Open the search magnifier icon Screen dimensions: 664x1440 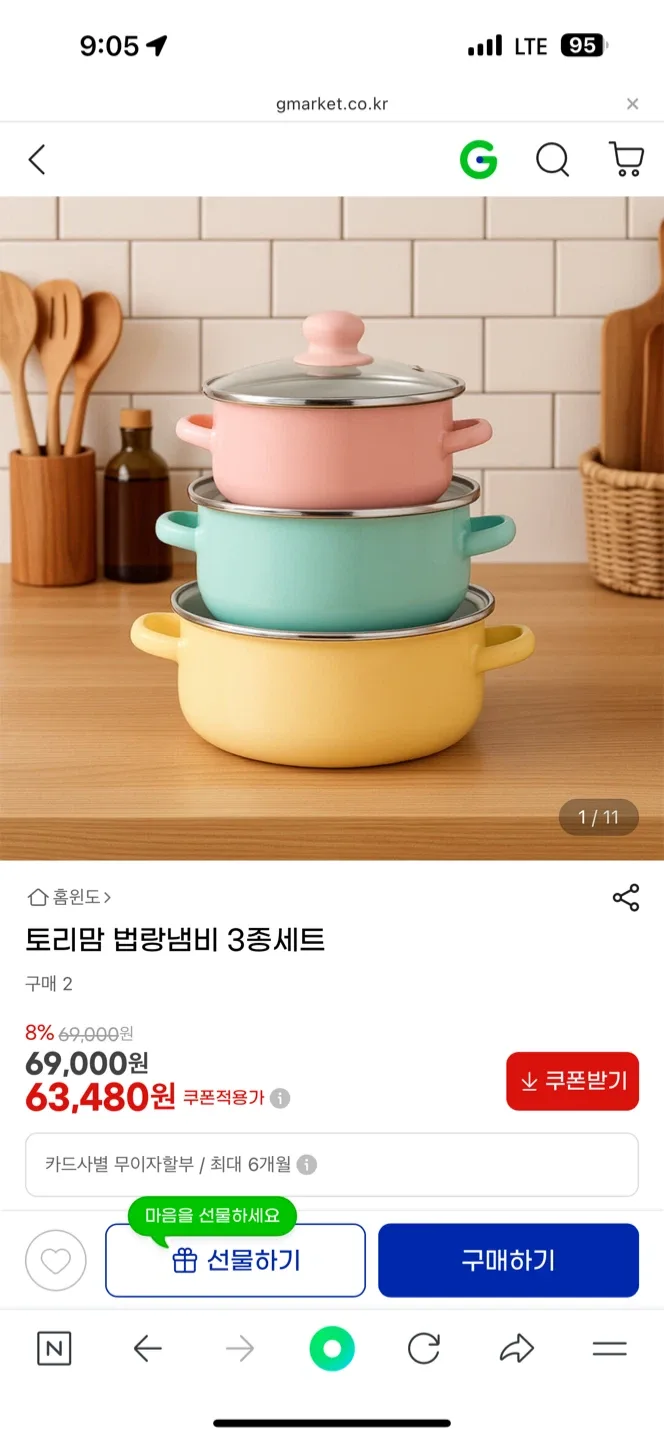pos(552,160)
